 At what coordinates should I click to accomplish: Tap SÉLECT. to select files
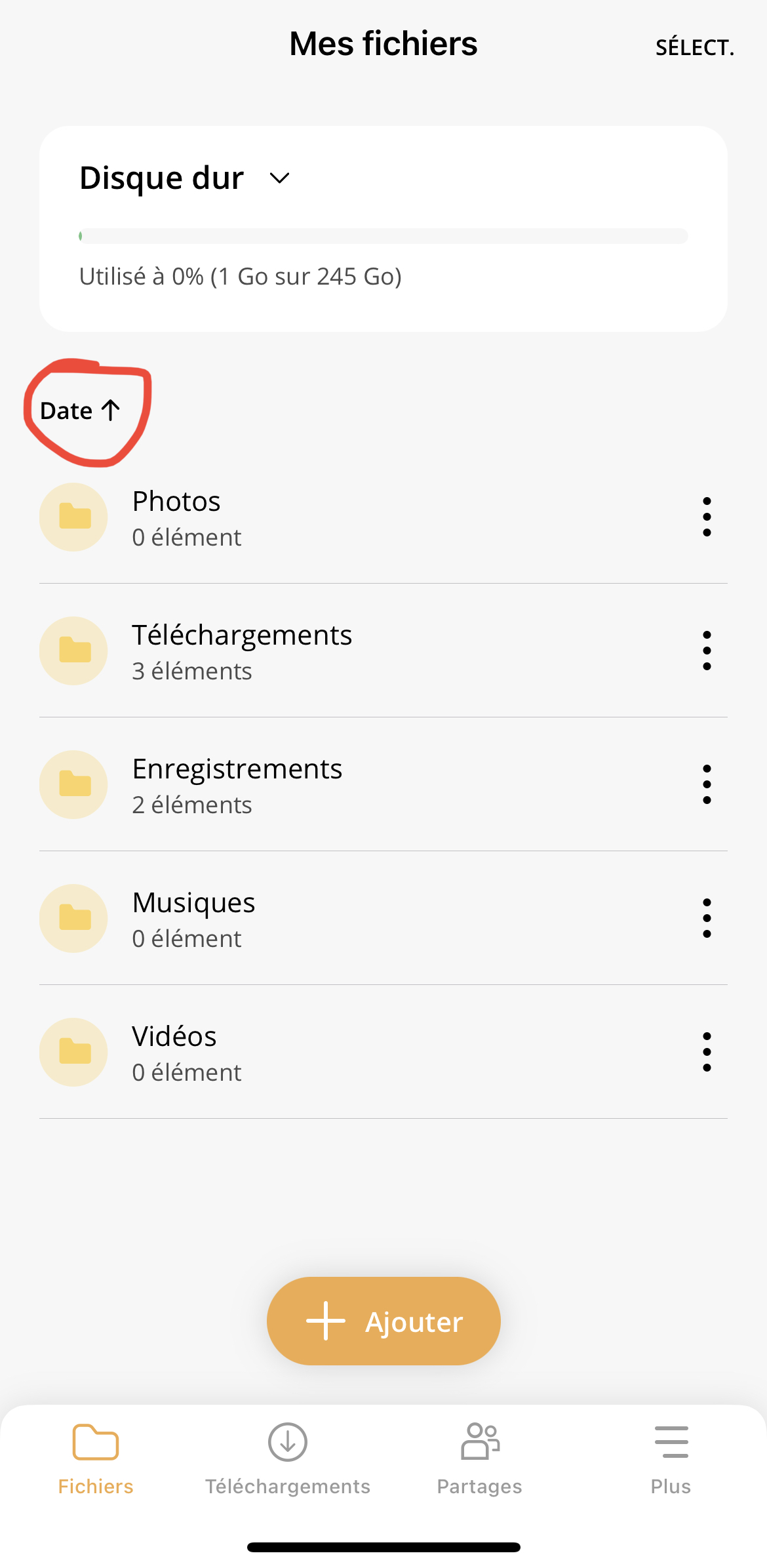pyautogui.click(x=694, y=47)
